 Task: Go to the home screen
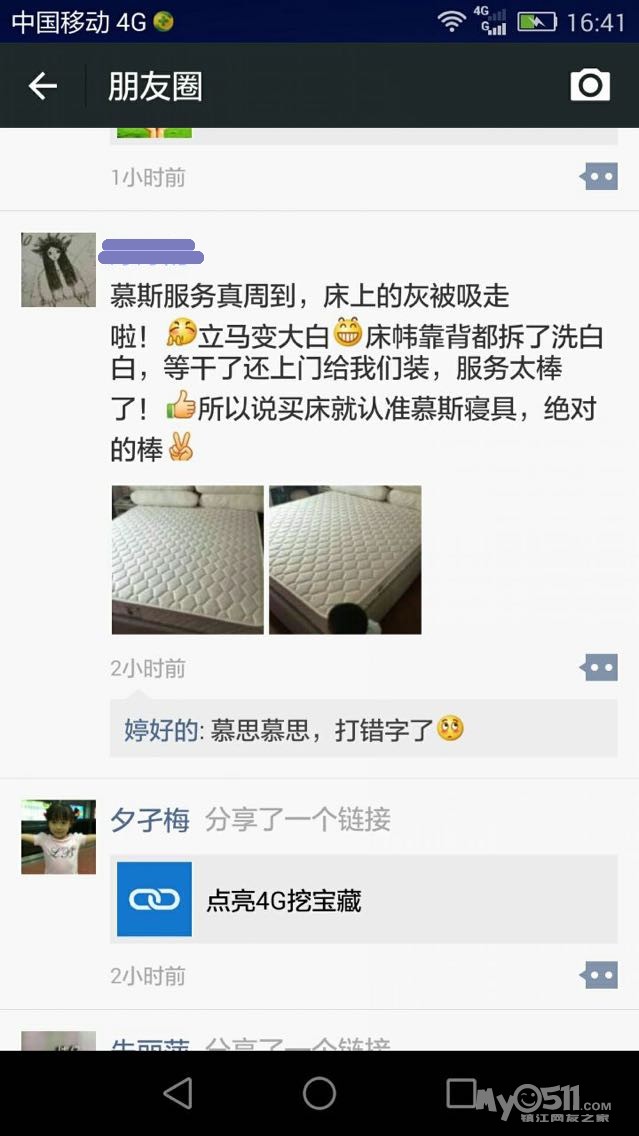coord(319,1093)
